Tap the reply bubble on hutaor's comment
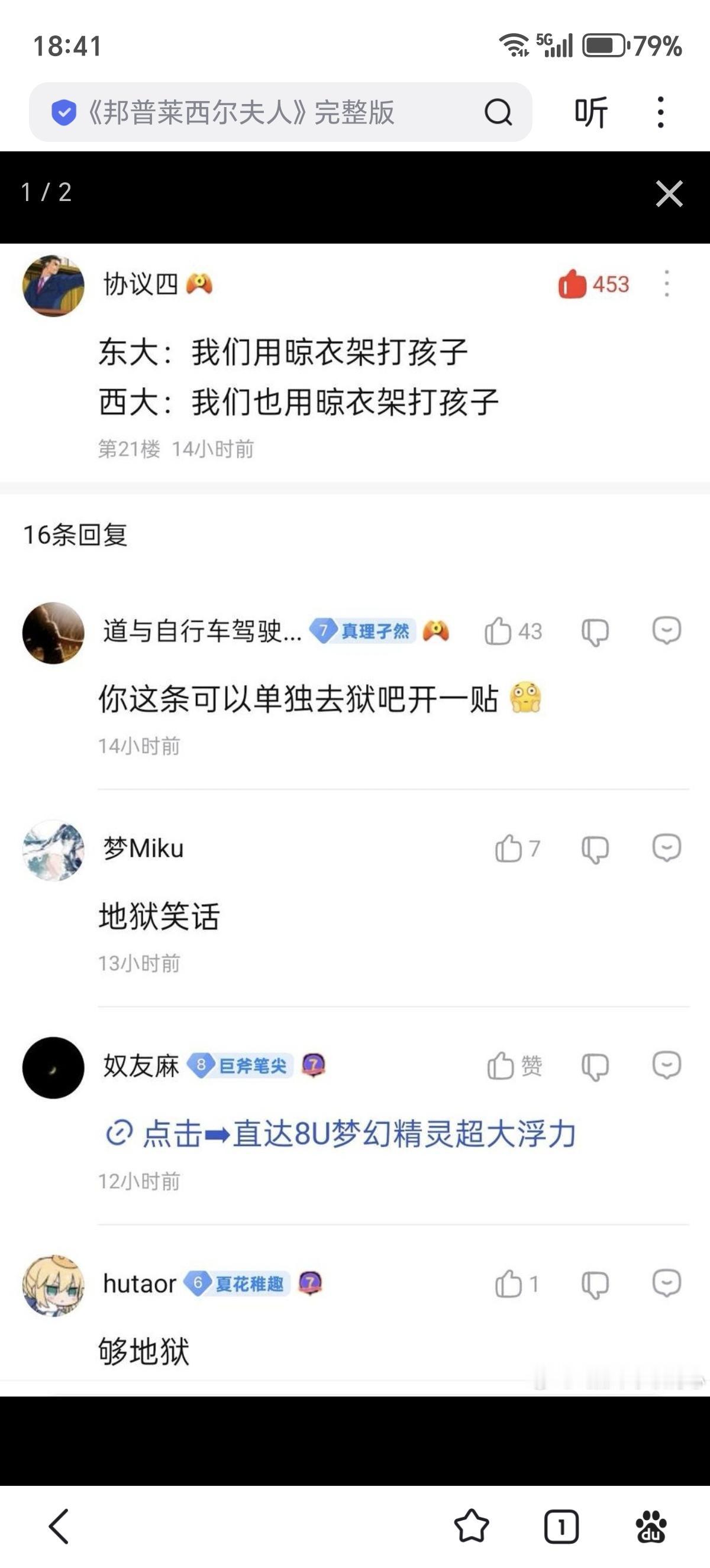This screenshot has height=1568, width=710. 669,1282
